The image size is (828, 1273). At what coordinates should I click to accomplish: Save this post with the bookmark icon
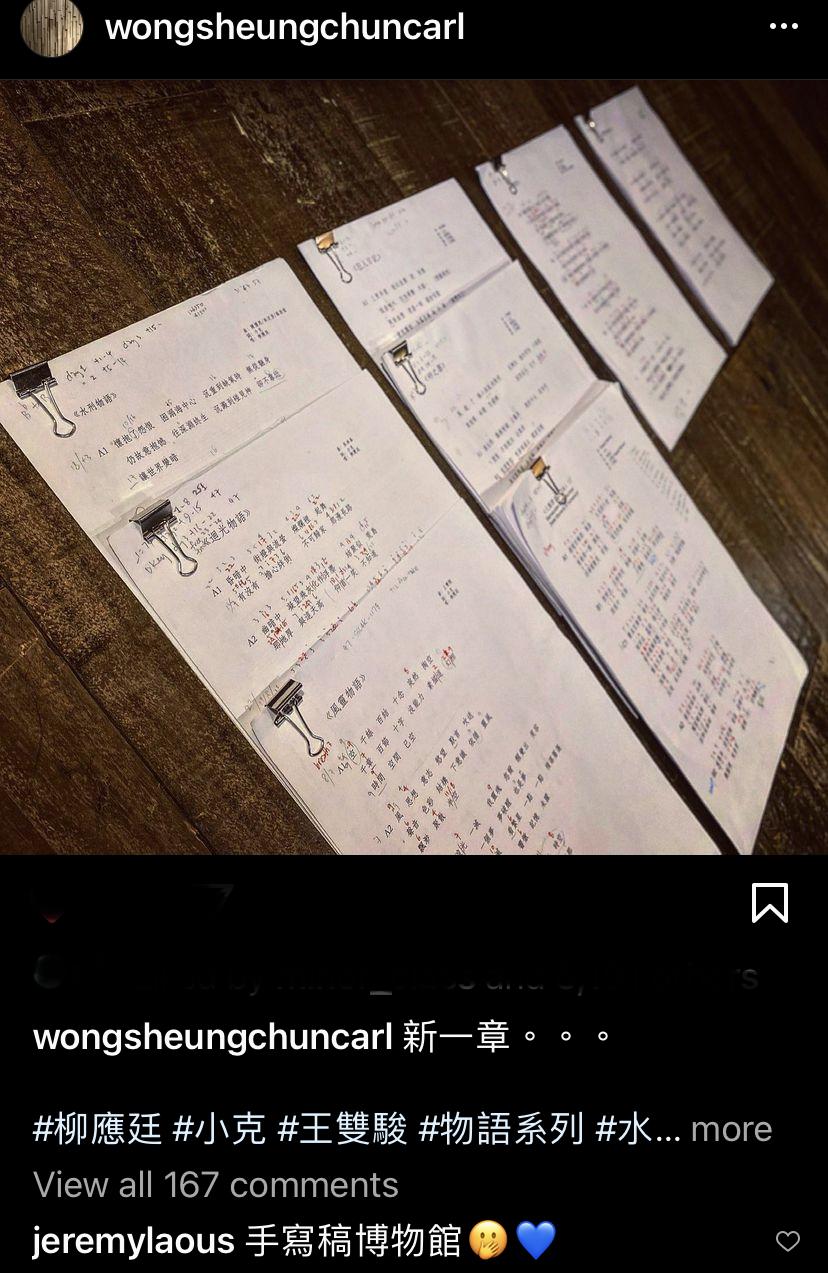769,902
